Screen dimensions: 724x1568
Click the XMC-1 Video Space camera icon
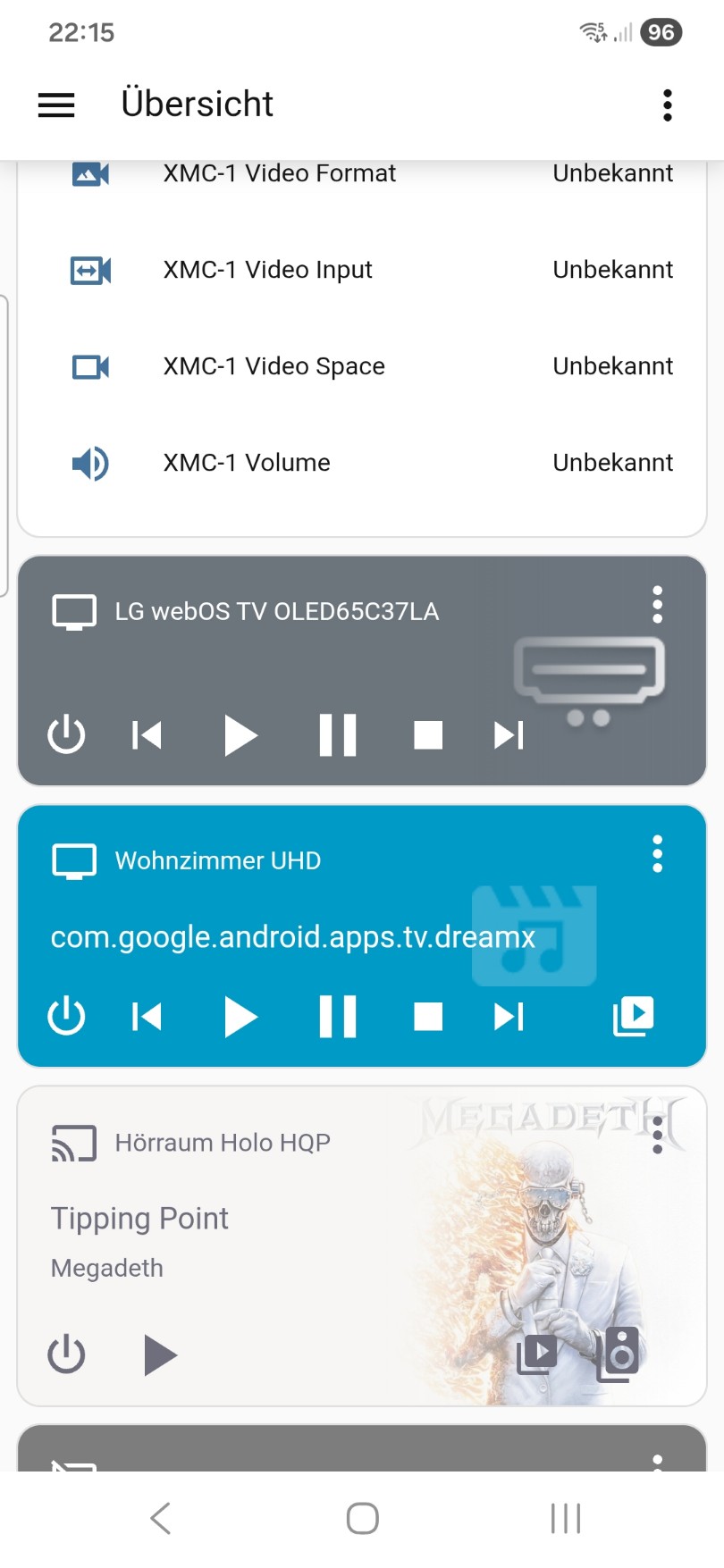[x=88, y=366]
